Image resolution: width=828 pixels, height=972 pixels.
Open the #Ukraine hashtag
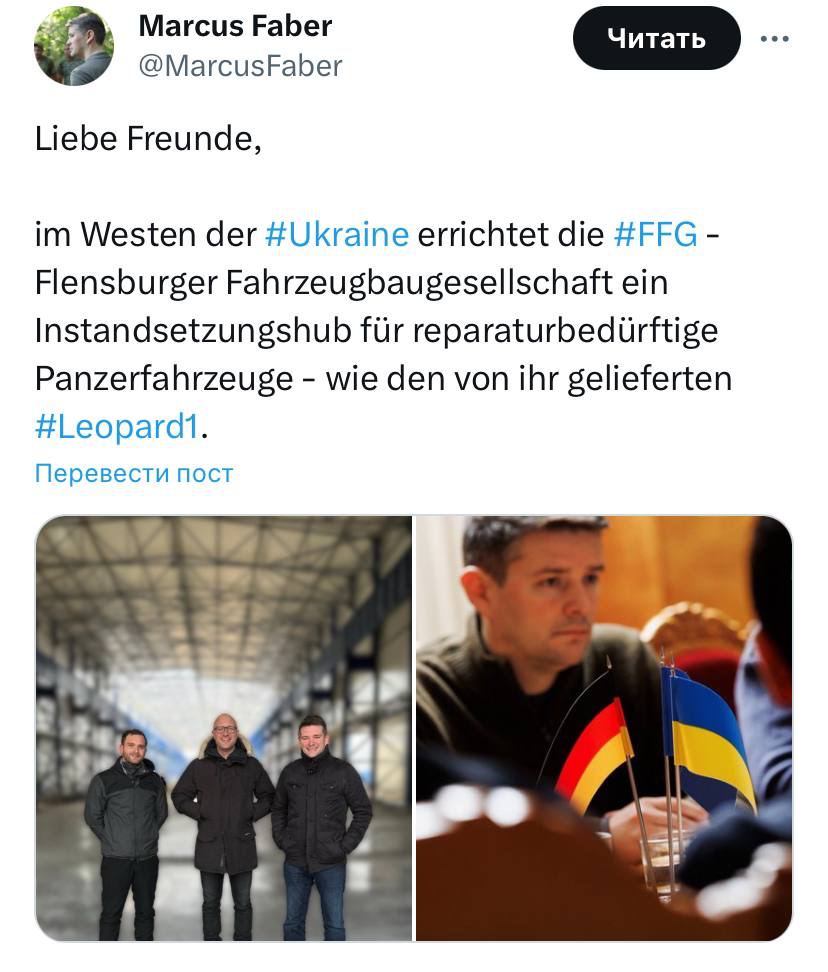point(337,235)
